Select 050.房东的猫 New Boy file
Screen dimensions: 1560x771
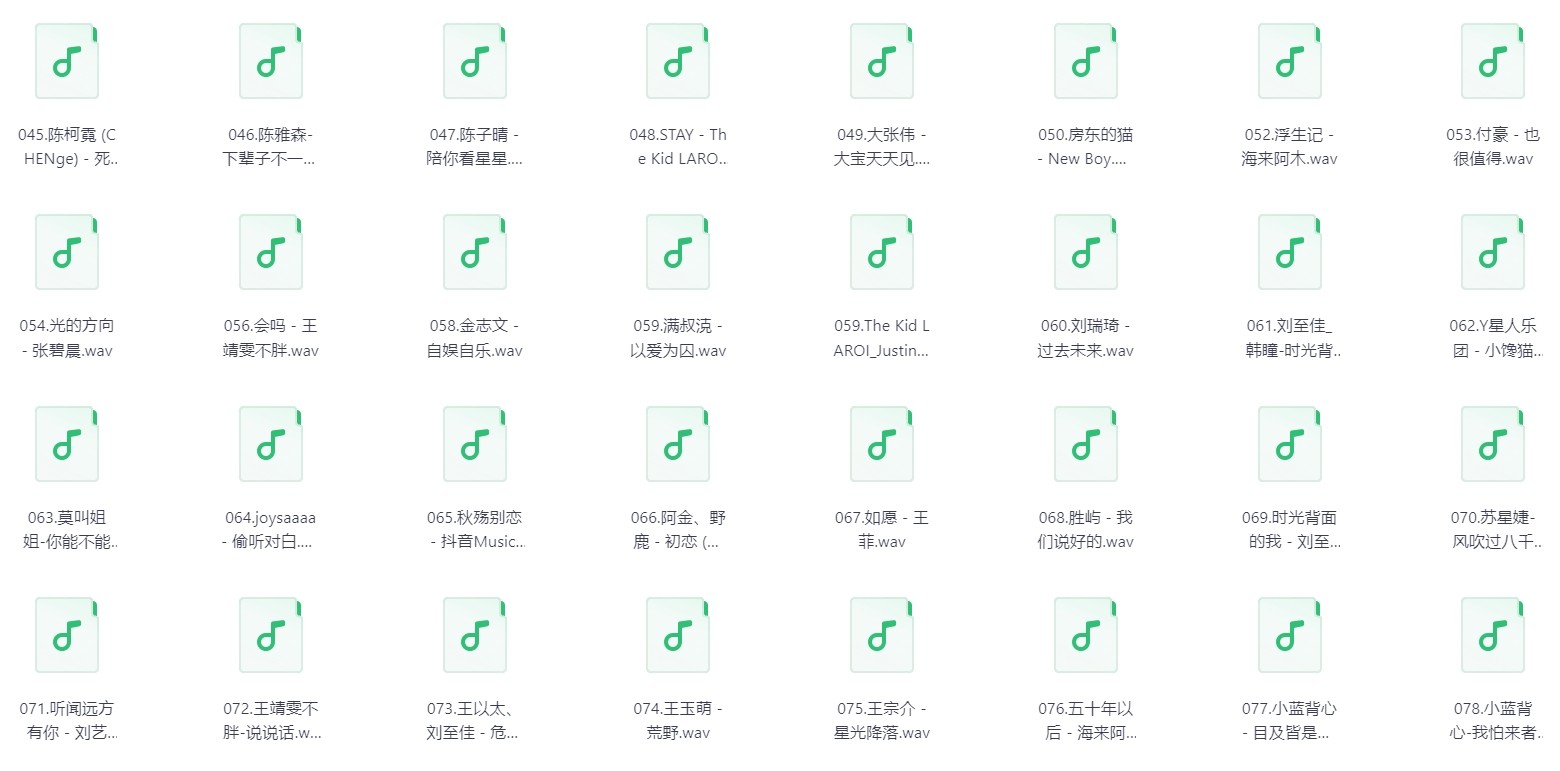click(x=1085, y=62)
